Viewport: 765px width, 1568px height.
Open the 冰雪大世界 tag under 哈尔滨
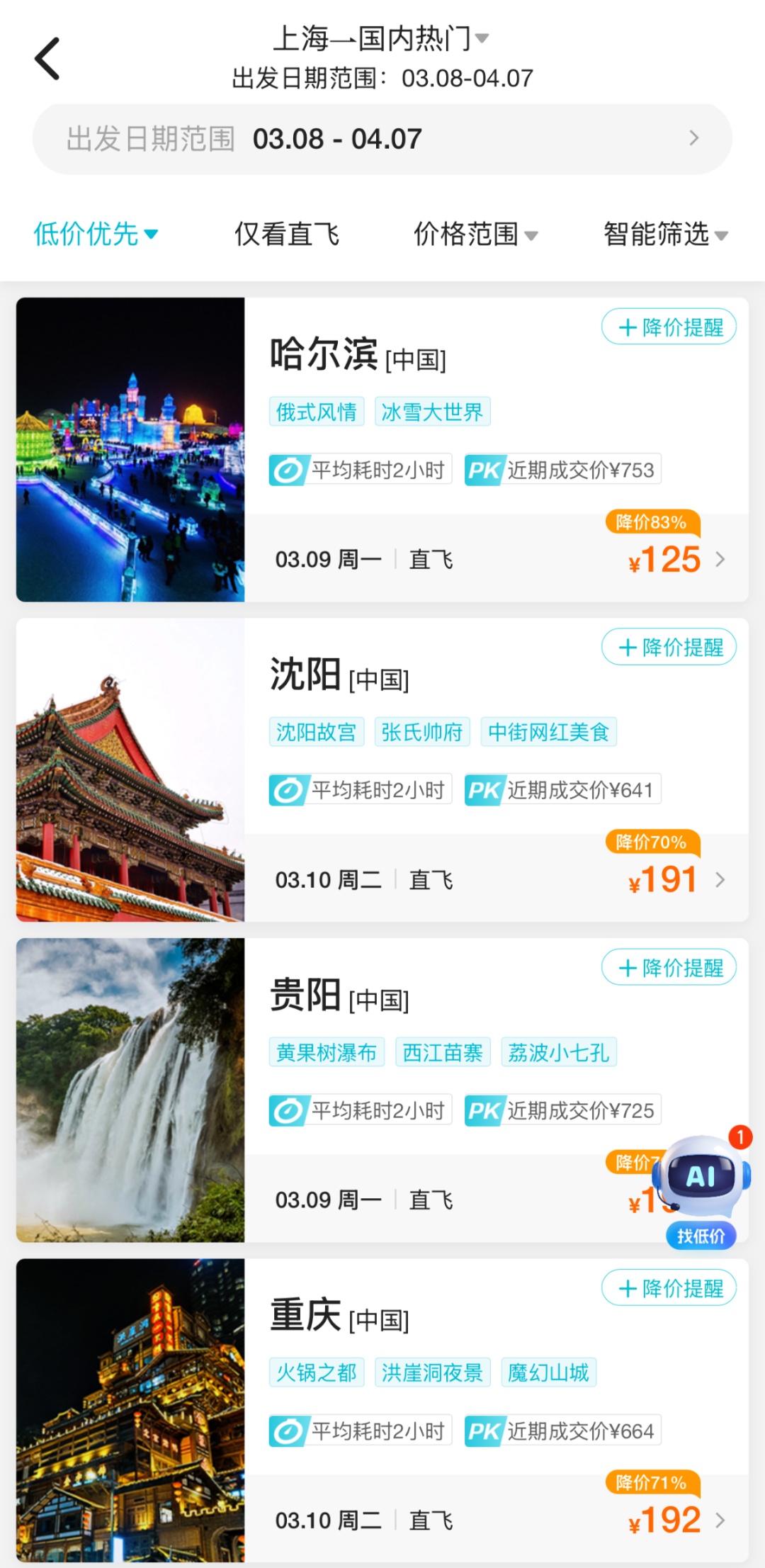click(x=433, y=410)
